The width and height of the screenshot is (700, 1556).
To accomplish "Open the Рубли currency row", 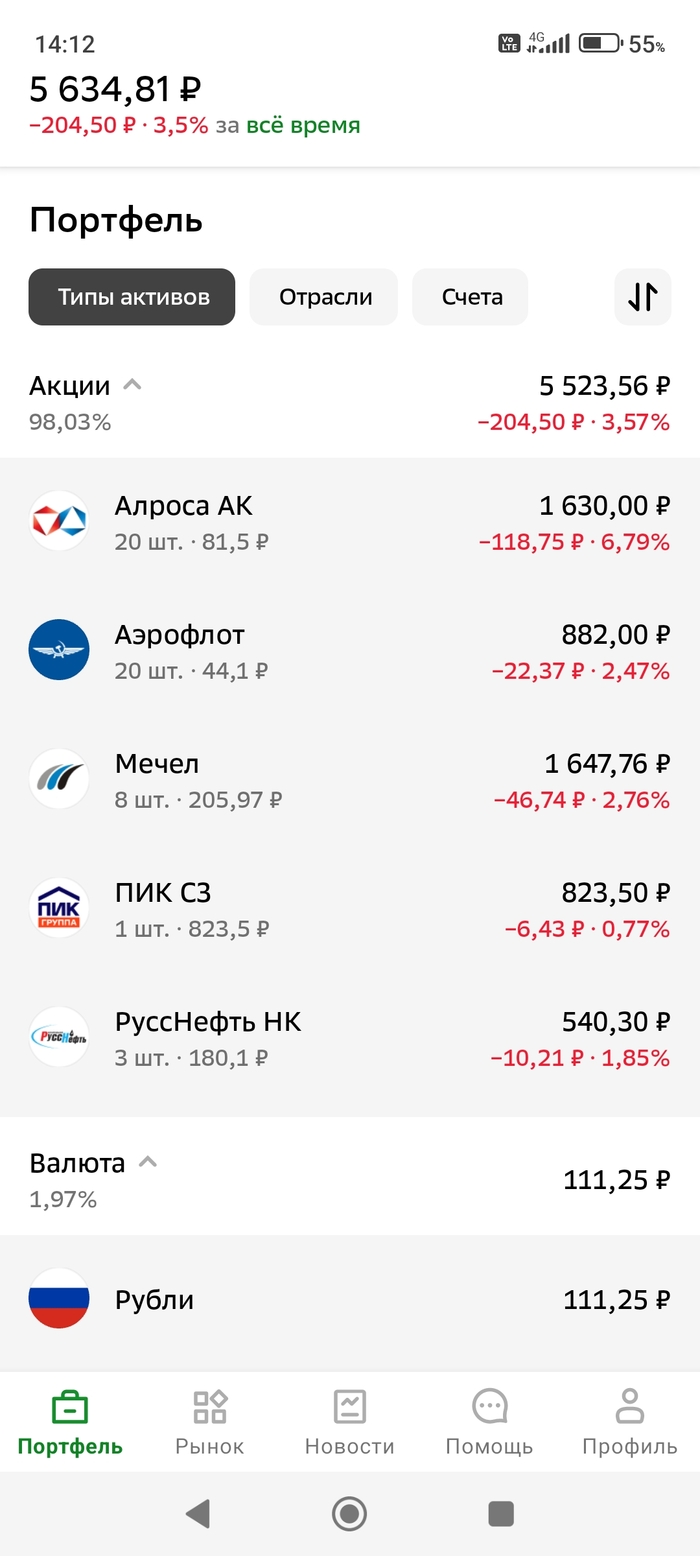I will point(350,1299).
